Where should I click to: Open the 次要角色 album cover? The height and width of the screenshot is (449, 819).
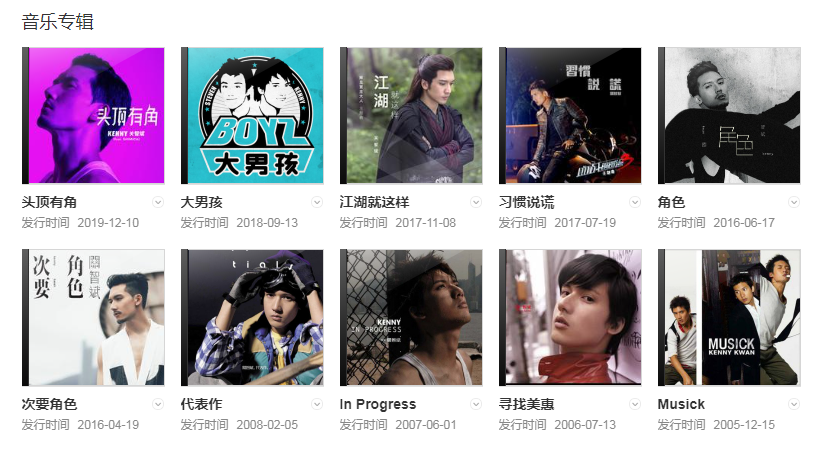tap(93, 317)
